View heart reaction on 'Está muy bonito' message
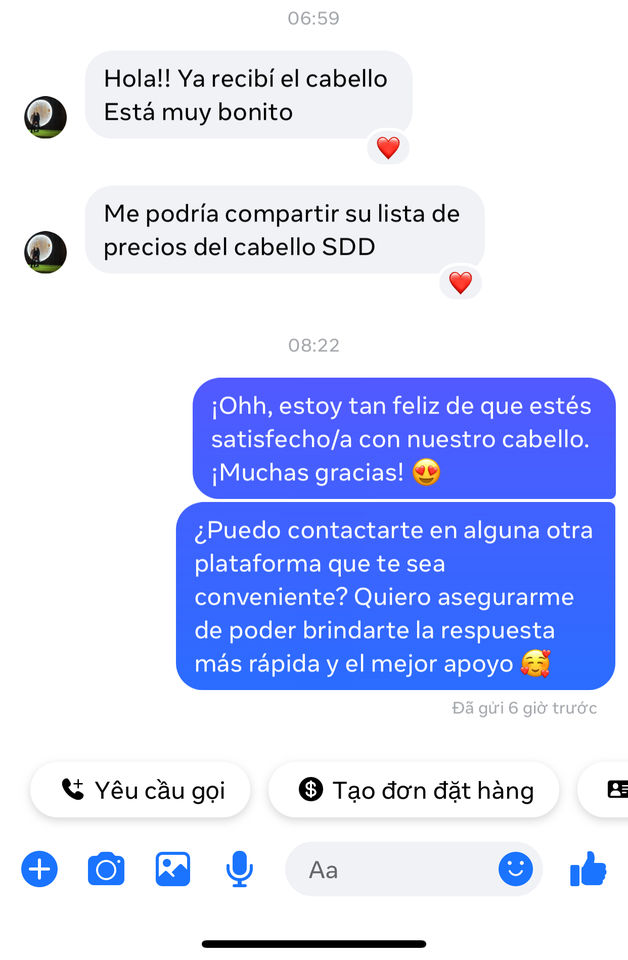Viewport: 628px width, 960px height. tap(388, 148)
